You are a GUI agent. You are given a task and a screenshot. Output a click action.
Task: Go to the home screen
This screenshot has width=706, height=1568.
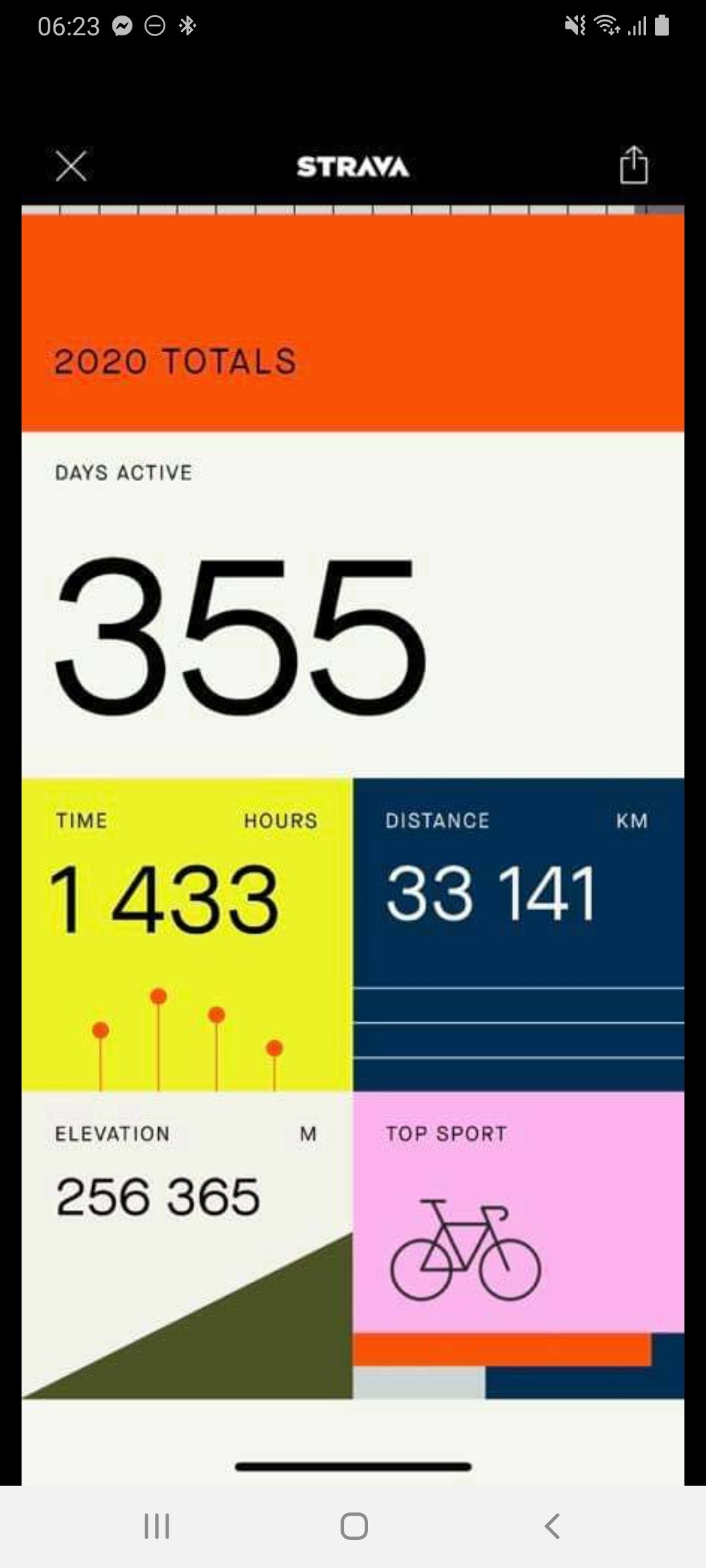point(354,1527)
